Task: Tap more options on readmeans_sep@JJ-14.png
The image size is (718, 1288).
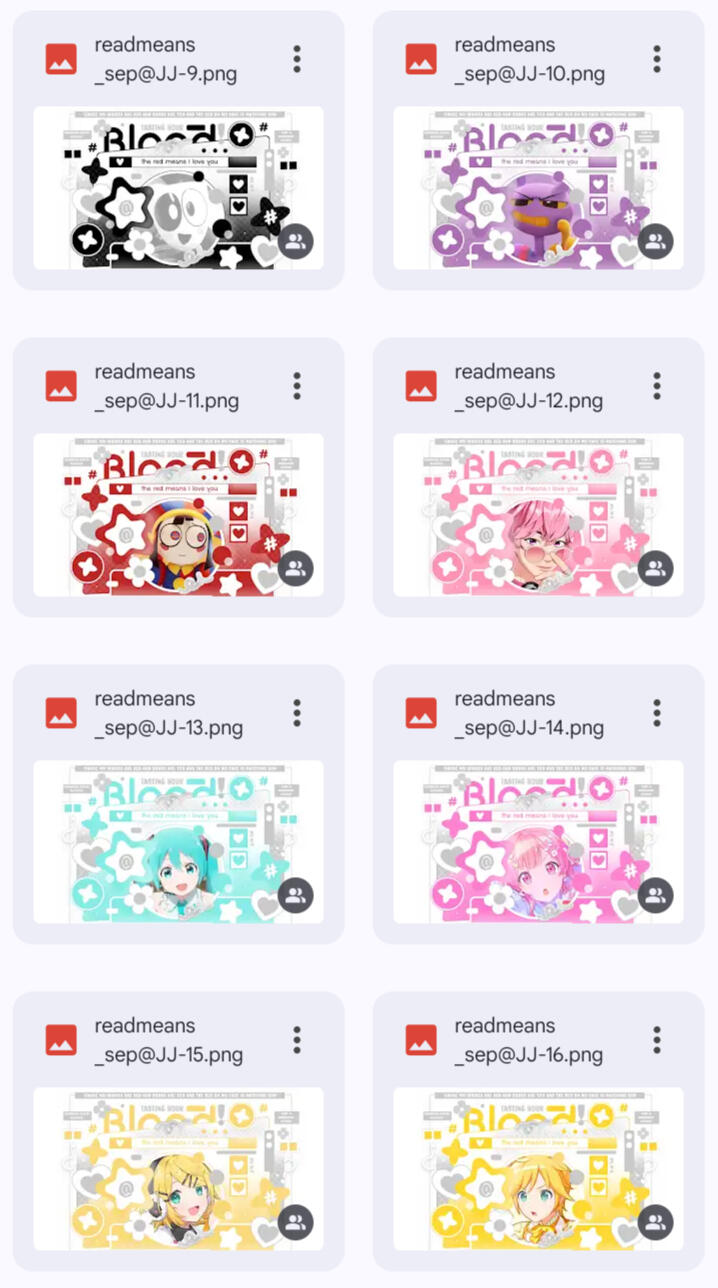Action: [657, 713]
